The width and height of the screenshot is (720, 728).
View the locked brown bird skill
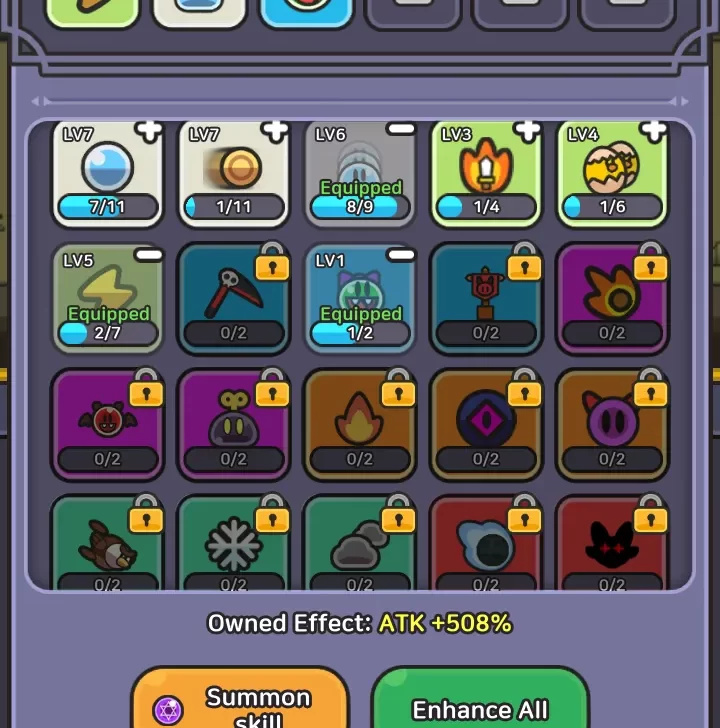click(x=107, y=545)
